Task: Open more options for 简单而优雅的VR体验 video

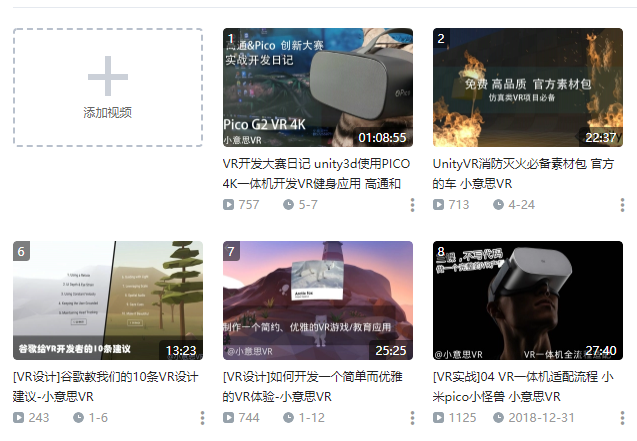Action: (412, 418)
